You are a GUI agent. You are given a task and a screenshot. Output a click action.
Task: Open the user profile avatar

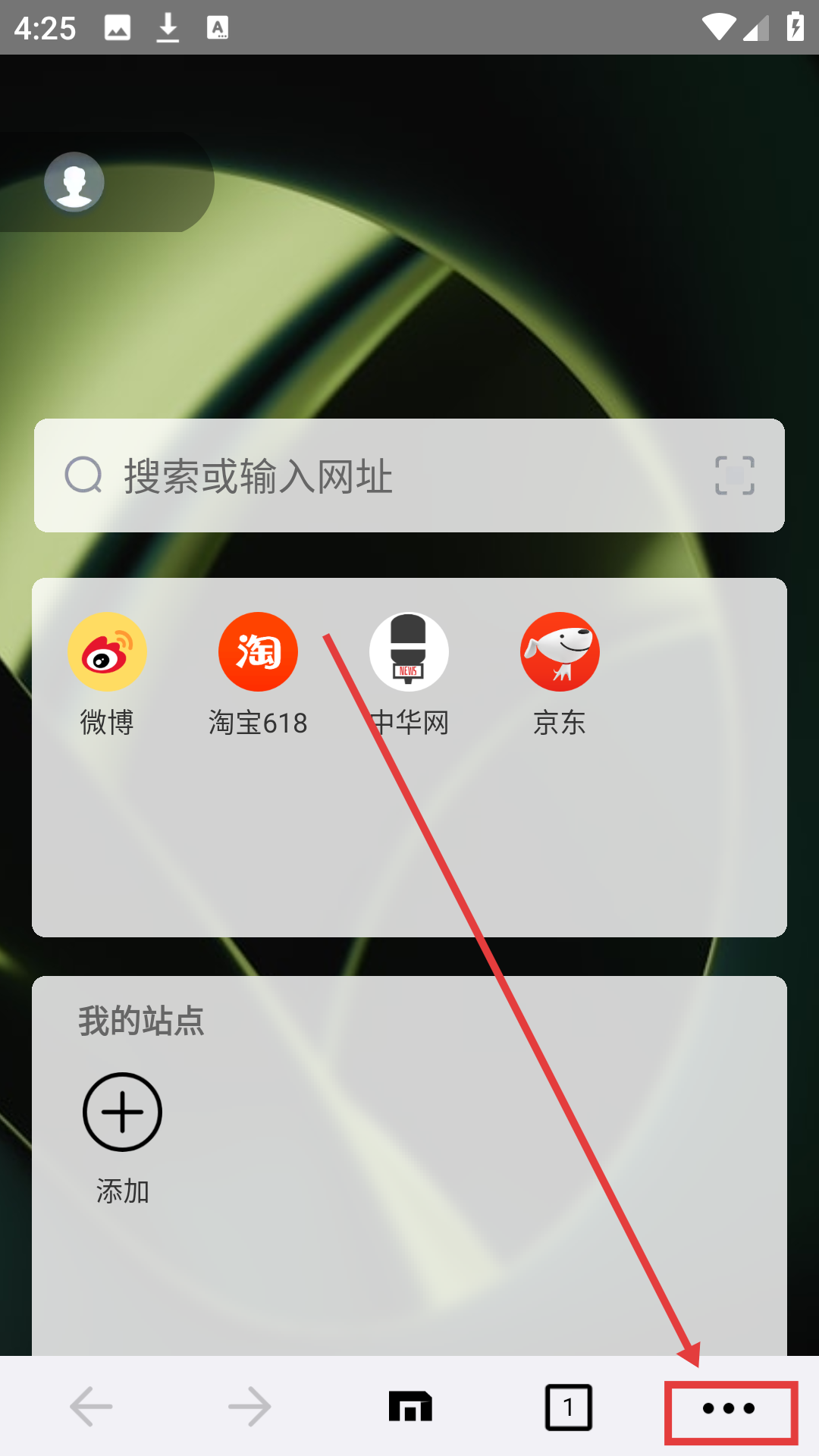point(74,182)
